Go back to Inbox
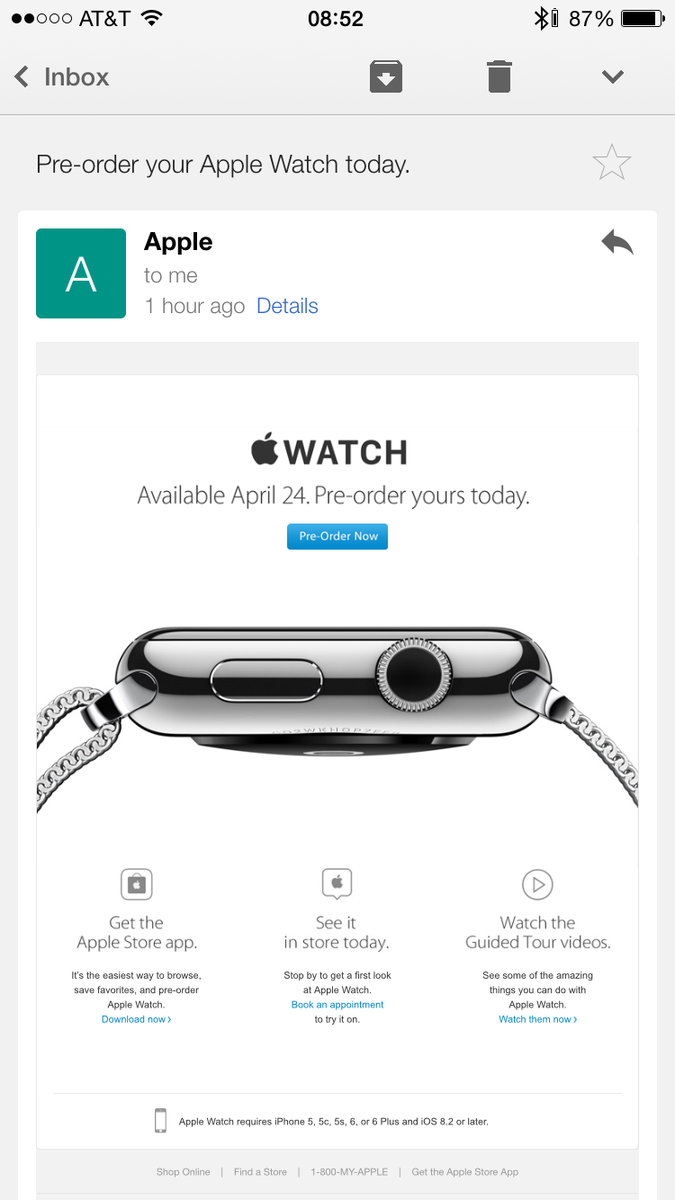Screen dimensions: 675x1200 point(62,77)
